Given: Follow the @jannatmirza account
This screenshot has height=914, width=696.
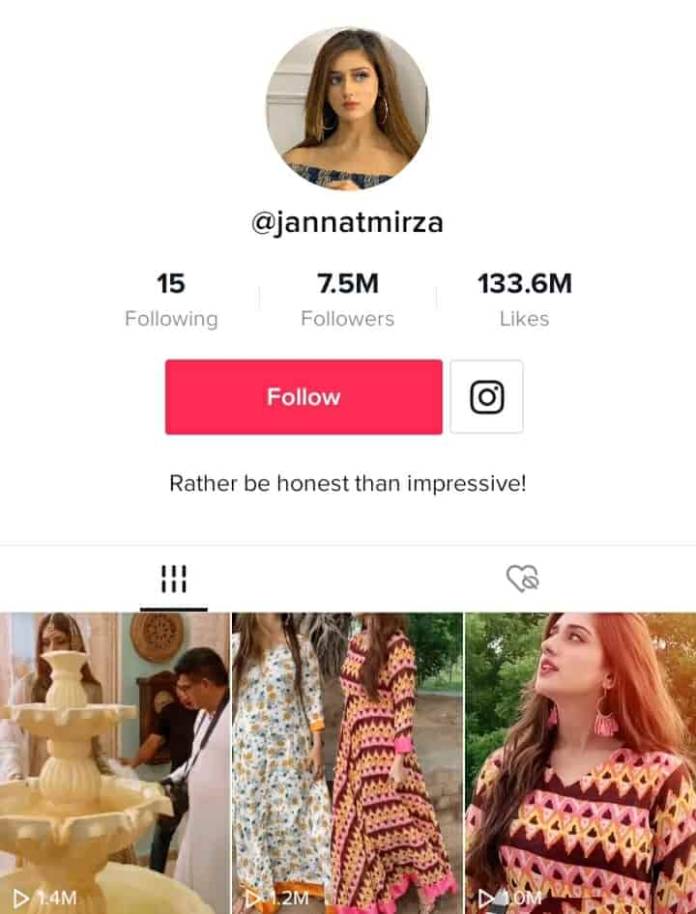Looking at the screenshot, I should pyautogui.click(x=303, y=397).
